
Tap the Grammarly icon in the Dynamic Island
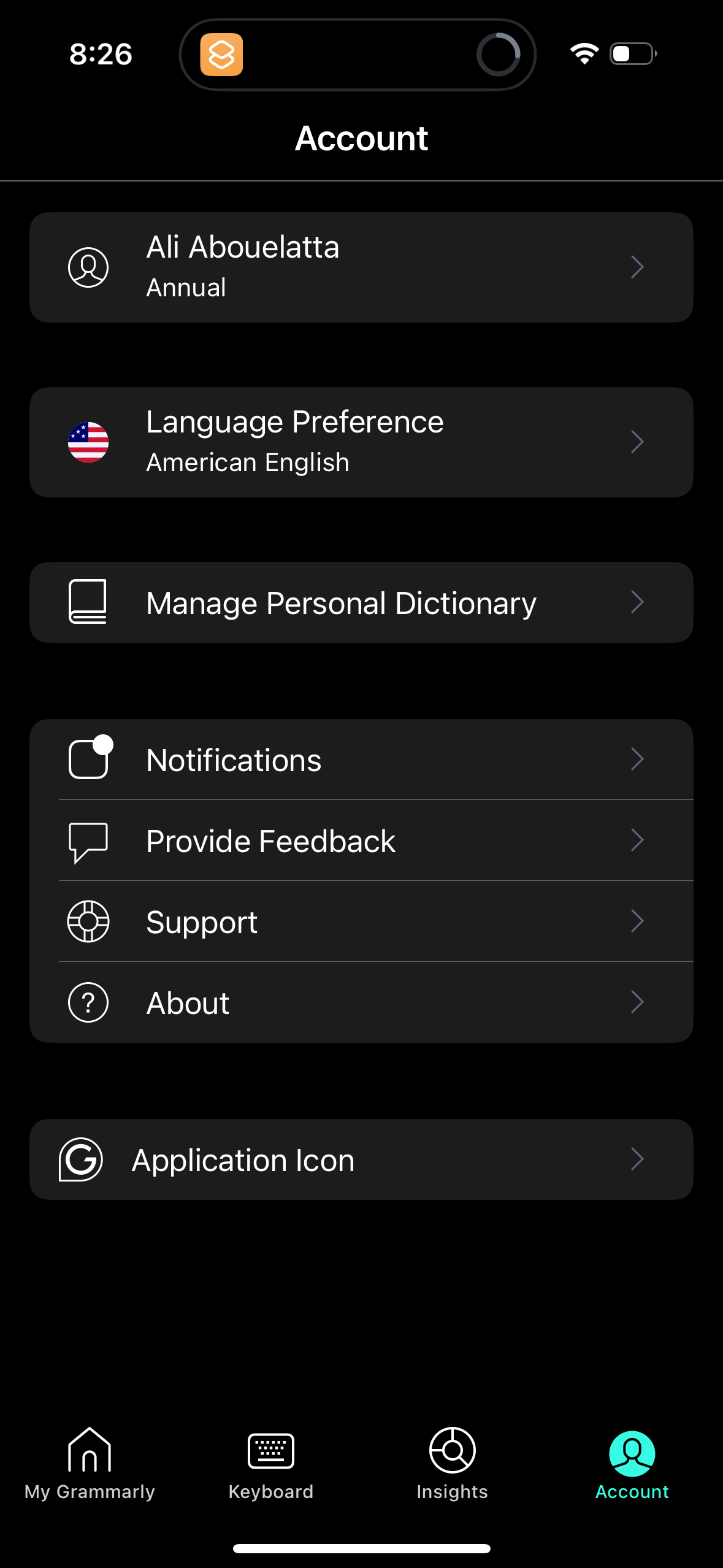[x=223, y=55]
